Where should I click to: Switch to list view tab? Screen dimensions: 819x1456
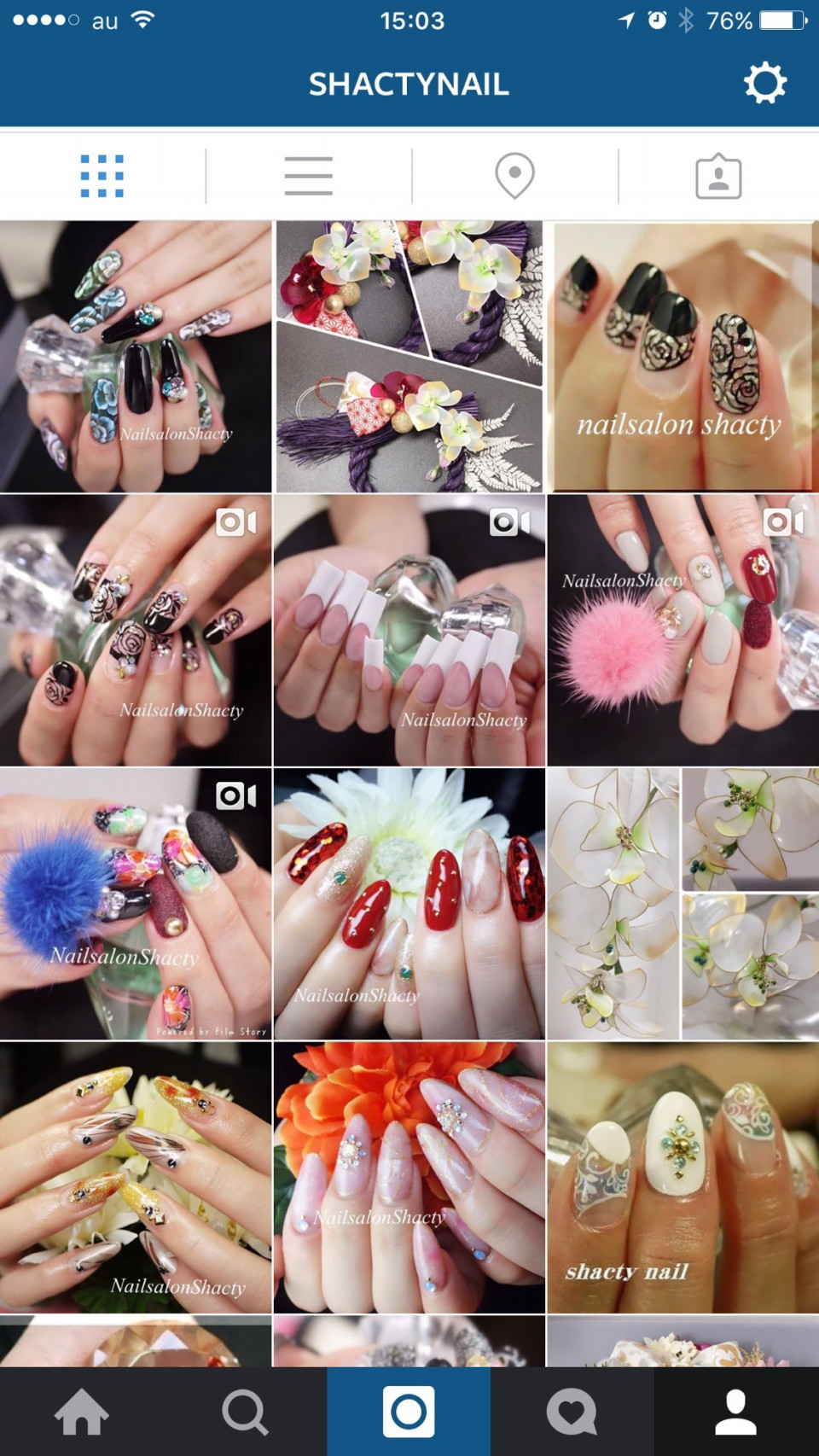(x=308, y=177)
